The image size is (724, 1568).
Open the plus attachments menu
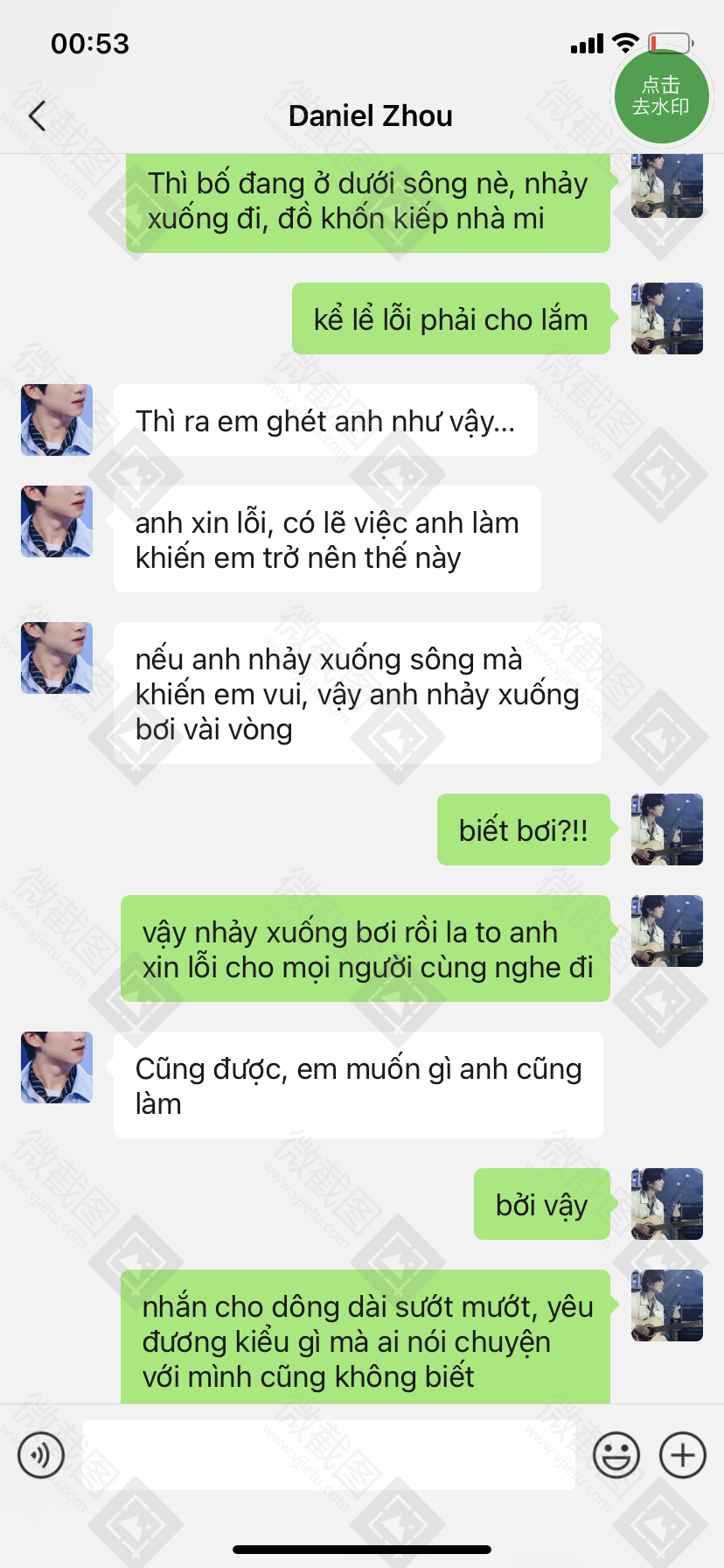pyautogui.click(x=683, y=1455)
